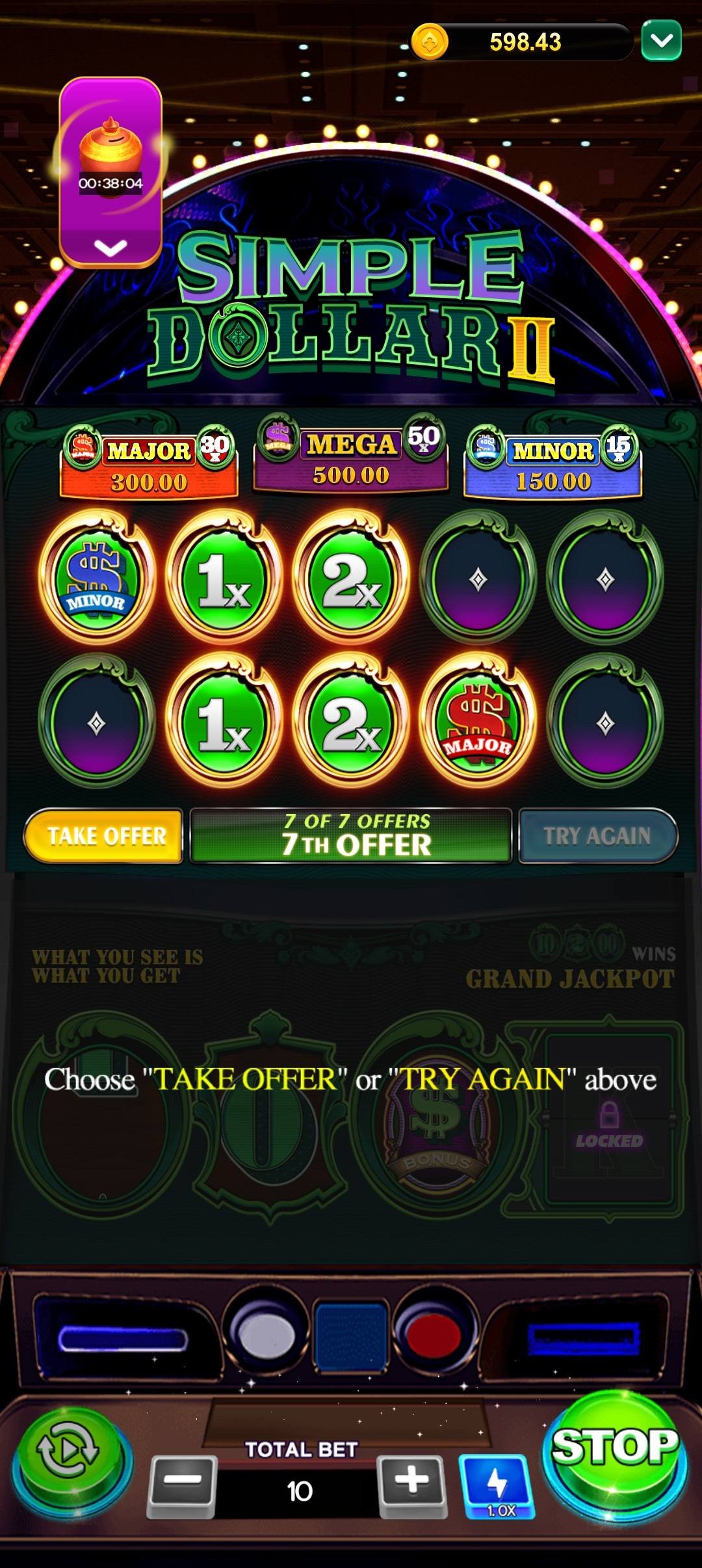Decrease total bet with minus button
The image size is (702, 1568).
(x=182, y=1484)
